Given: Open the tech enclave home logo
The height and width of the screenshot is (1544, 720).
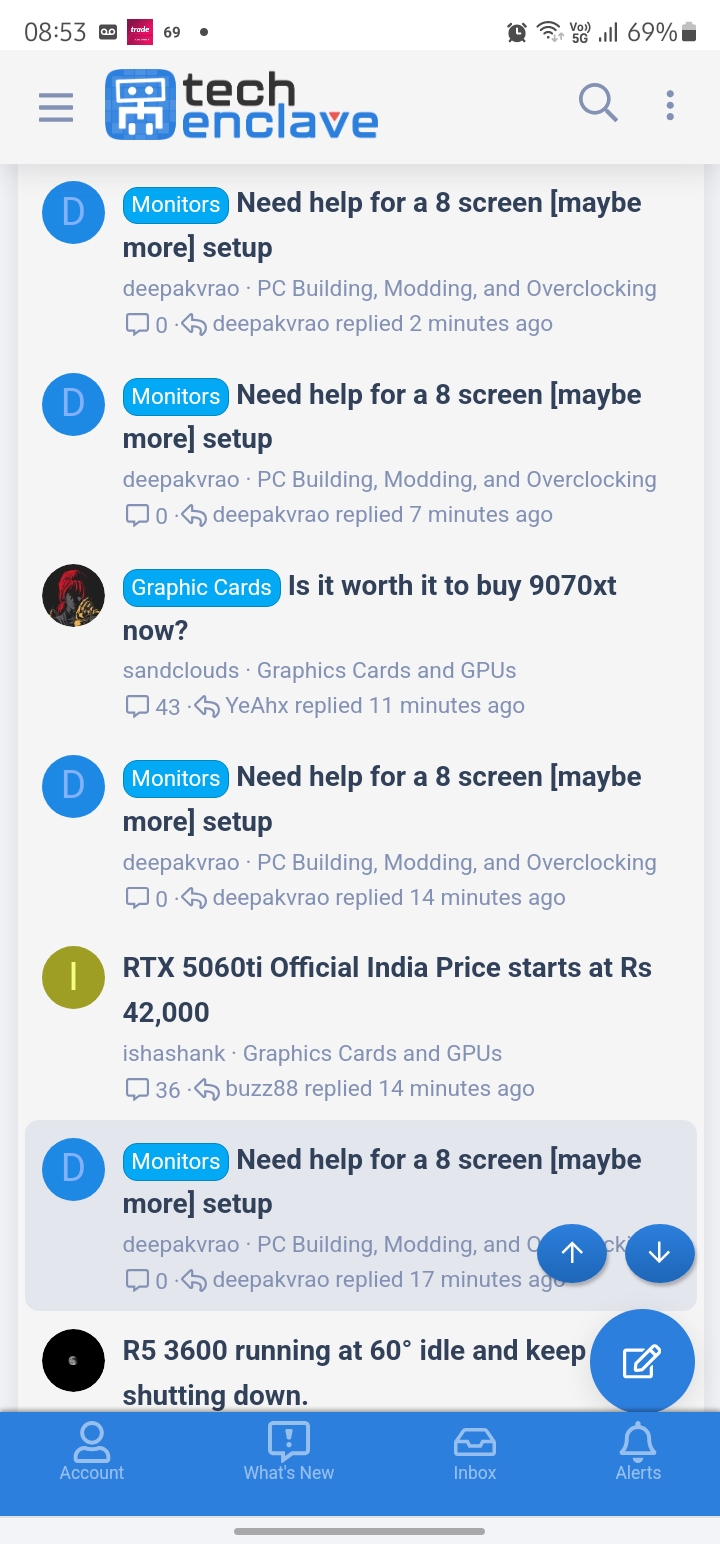Looking at the screenshot, I should (241, 104).
